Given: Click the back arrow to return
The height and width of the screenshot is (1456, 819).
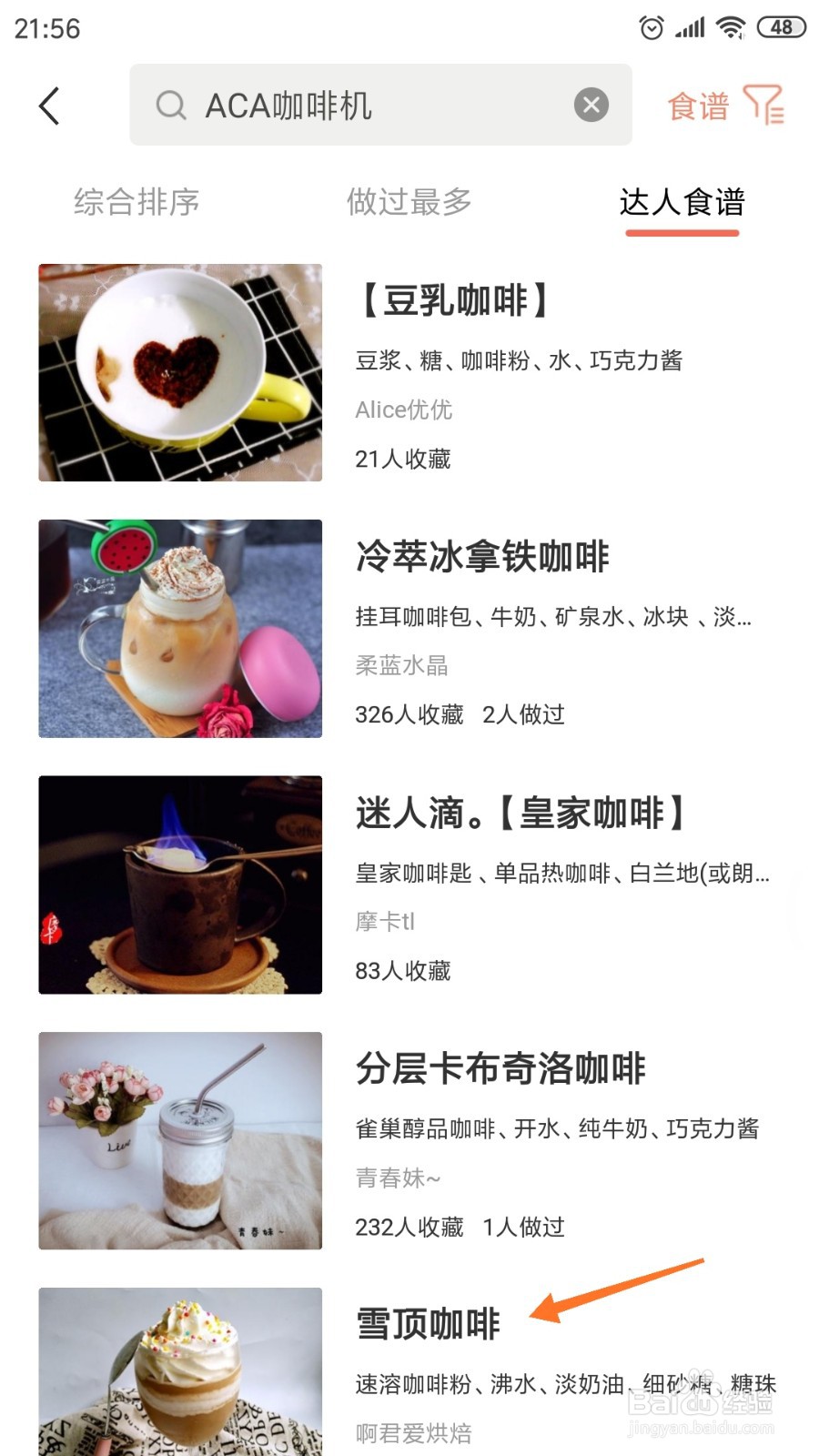Looking at the screenshot, I should pyautogui.click(x=50, y=106).
